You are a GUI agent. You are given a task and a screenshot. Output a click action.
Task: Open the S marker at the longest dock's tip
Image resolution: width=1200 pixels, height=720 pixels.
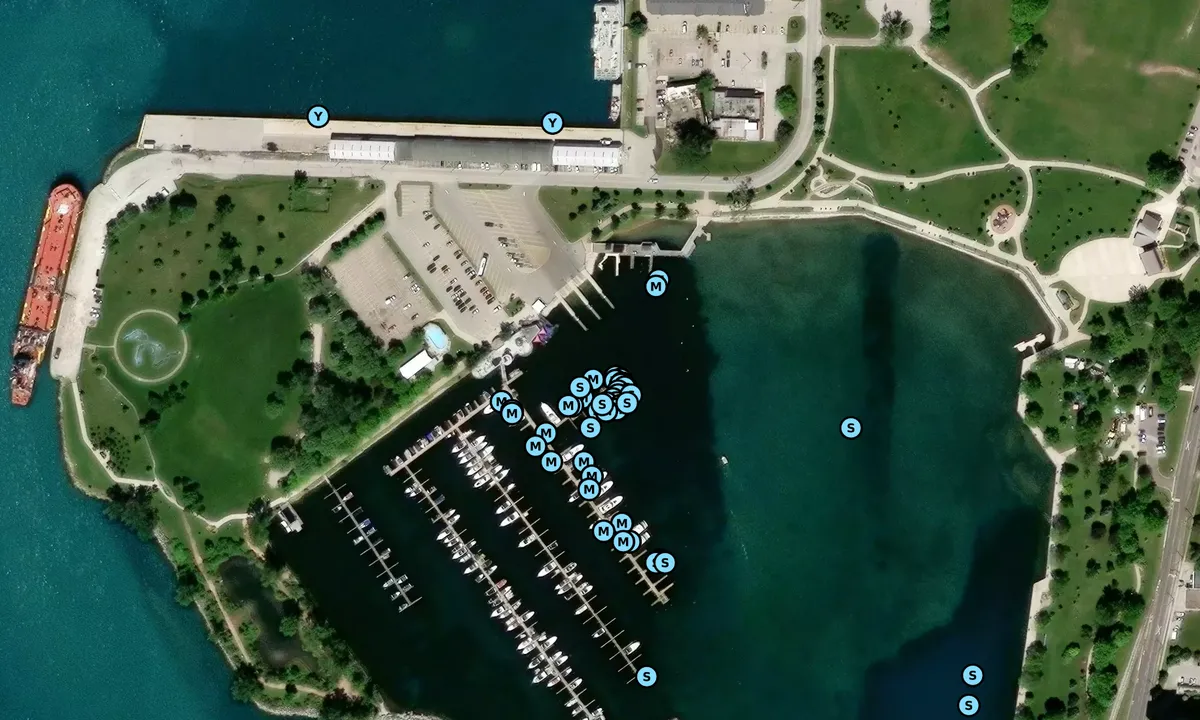(647, 677)
